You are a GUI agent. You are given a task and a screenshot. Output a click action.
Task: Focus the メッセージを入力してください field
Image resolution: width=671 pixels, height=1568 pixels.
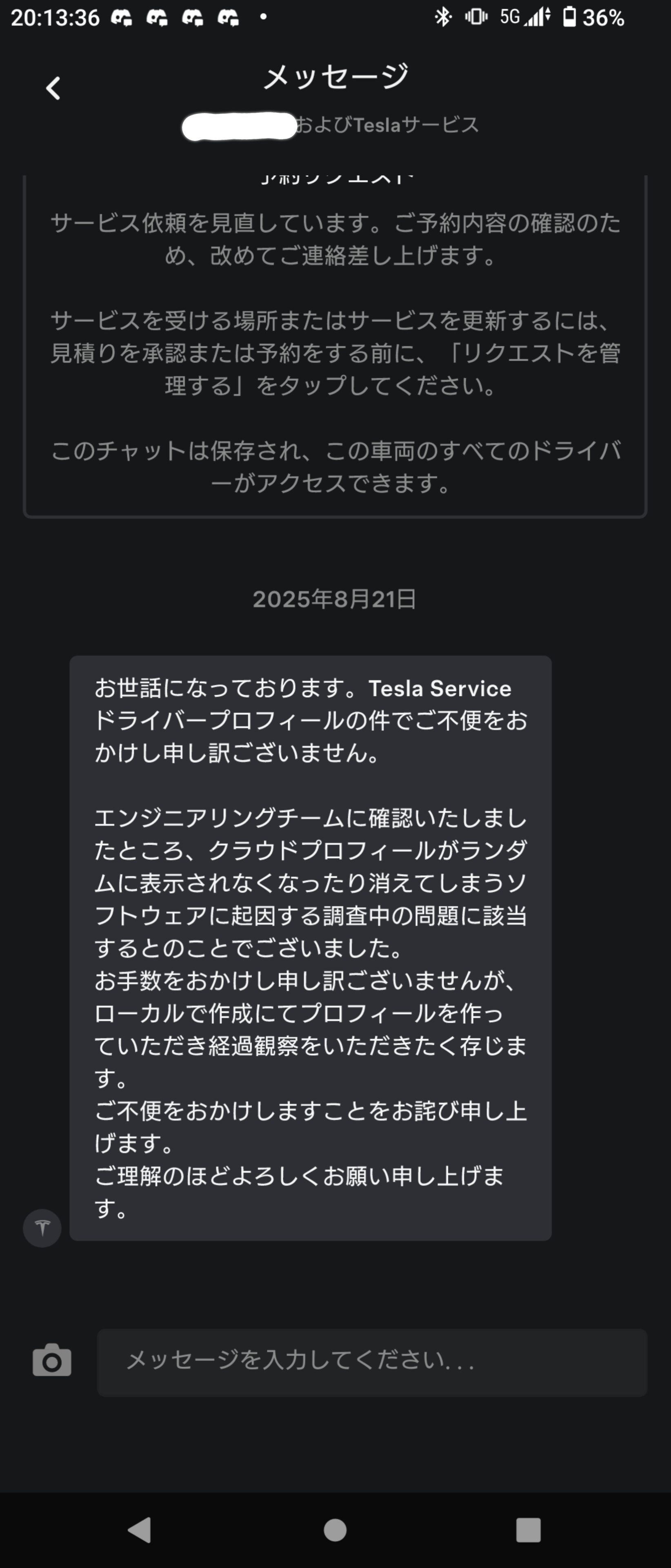pyautogui.click(x=371, y=1362)
